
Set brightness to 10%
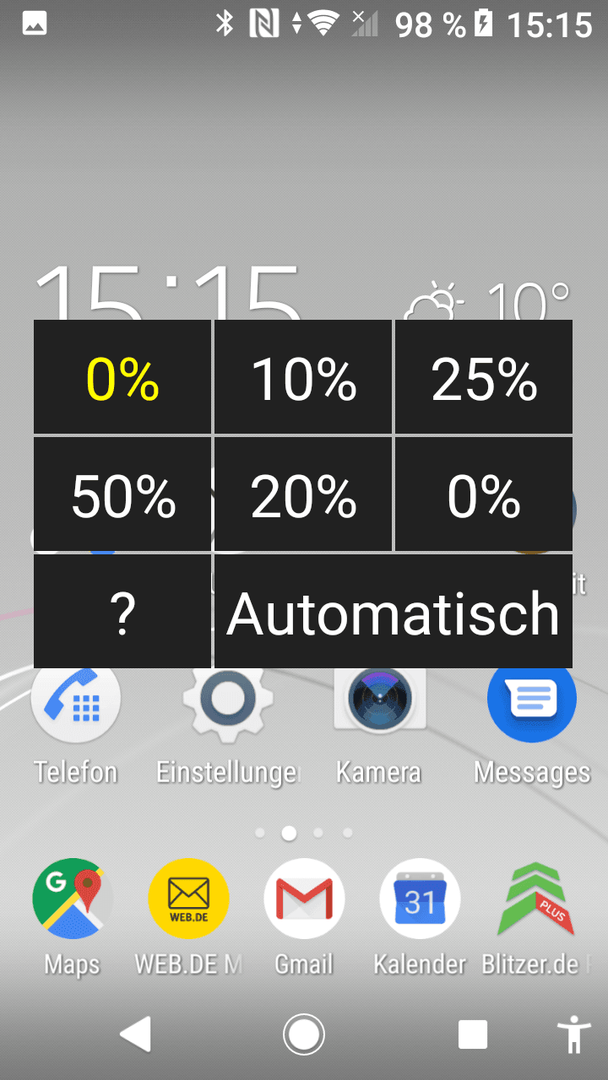(303, 377)
